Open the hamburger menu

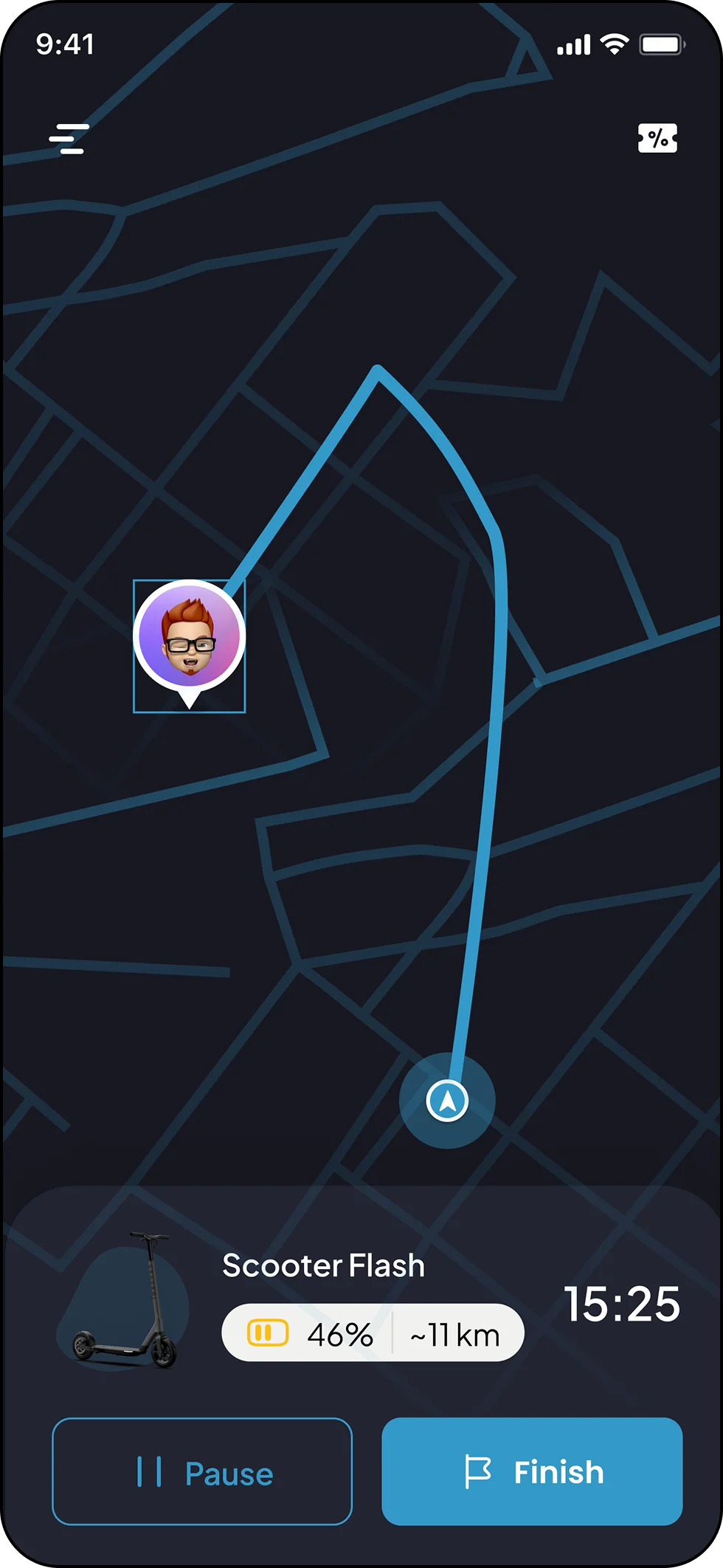[x=69, y=139]
